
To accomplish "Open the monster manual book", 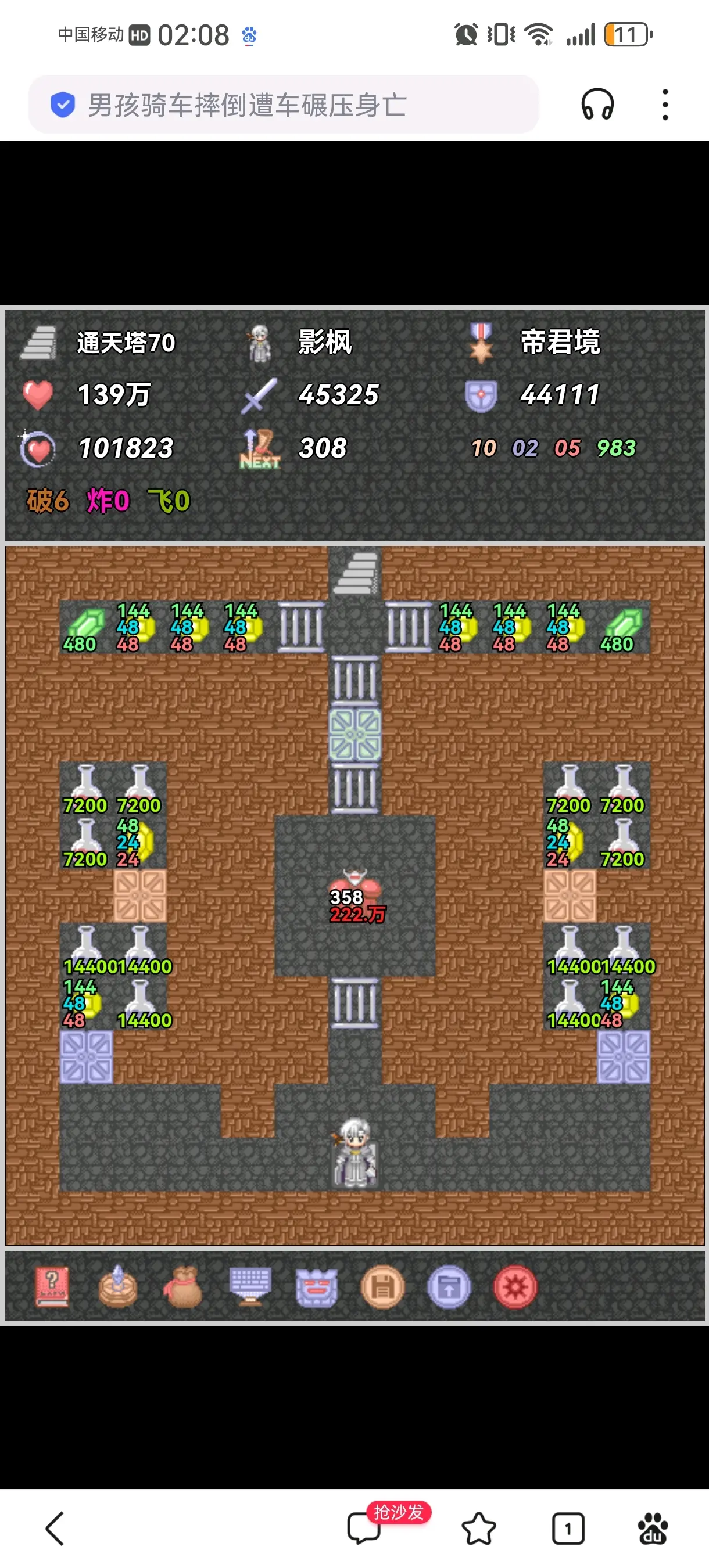I will pyautogui.click(x=52, y=1287).
